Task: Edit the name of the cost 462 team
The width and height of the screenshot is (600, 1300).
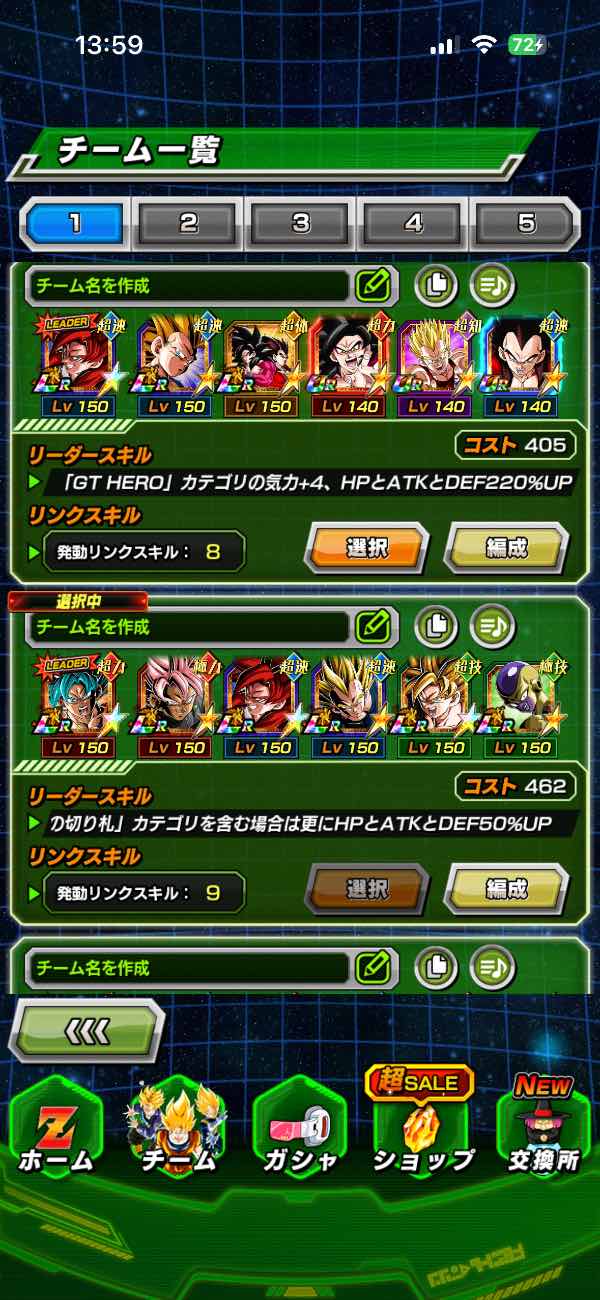Action: coord(372,627)
